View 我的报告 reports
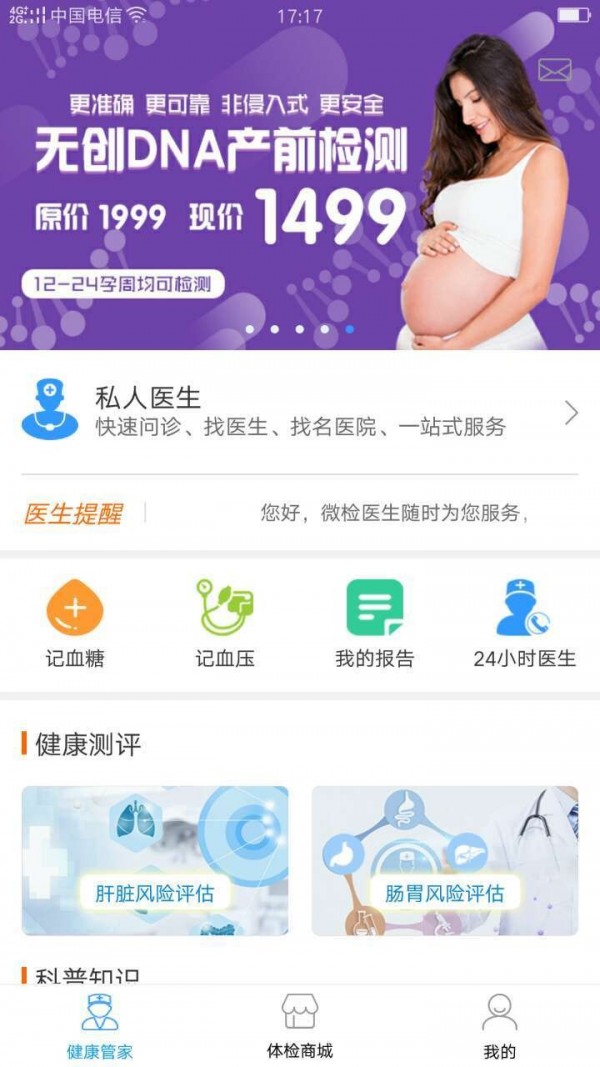 pos(374,624)
